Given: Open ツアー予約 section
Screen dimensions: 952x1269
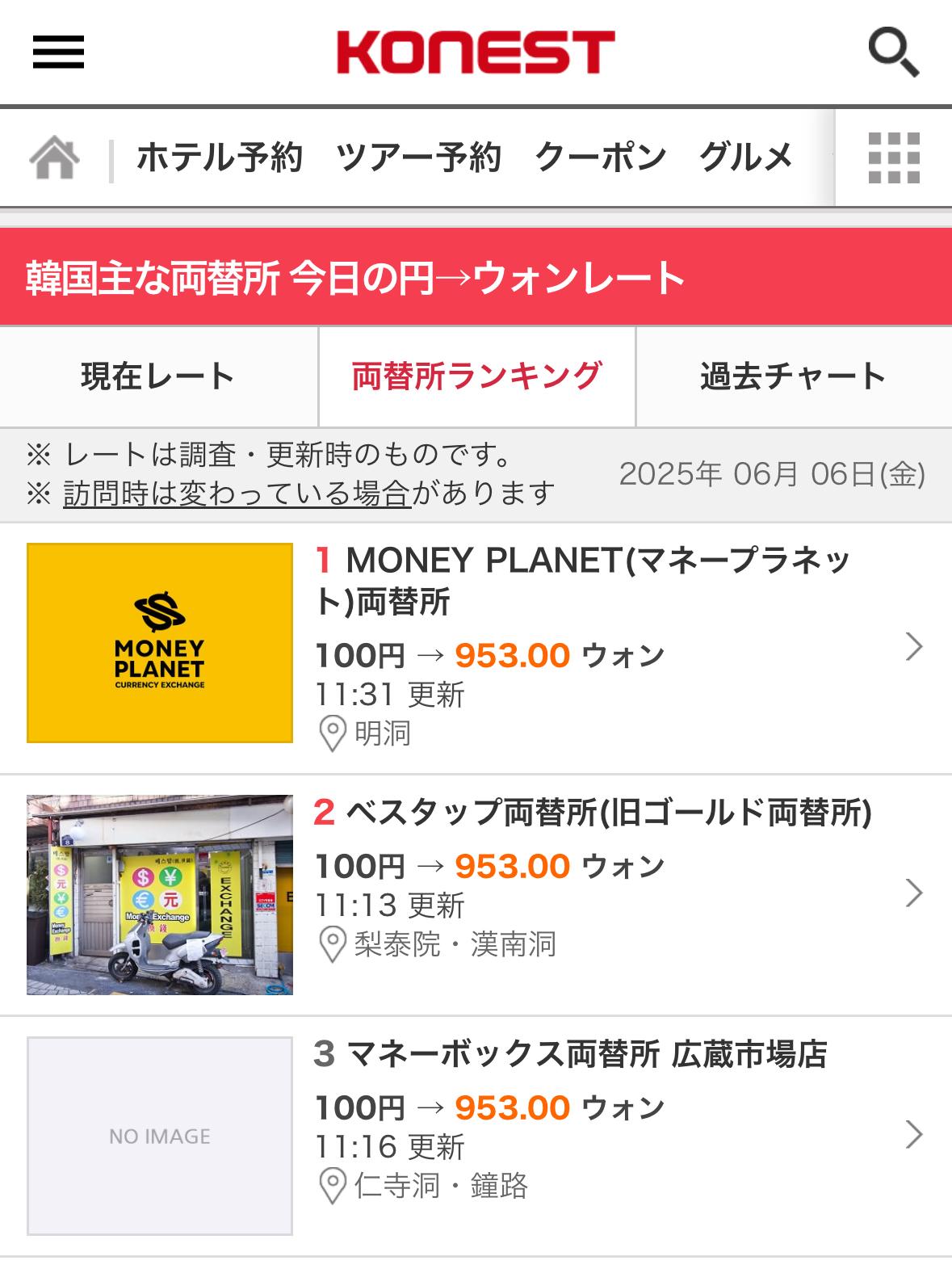Looking at the screenshot, I should pos(418,158).
